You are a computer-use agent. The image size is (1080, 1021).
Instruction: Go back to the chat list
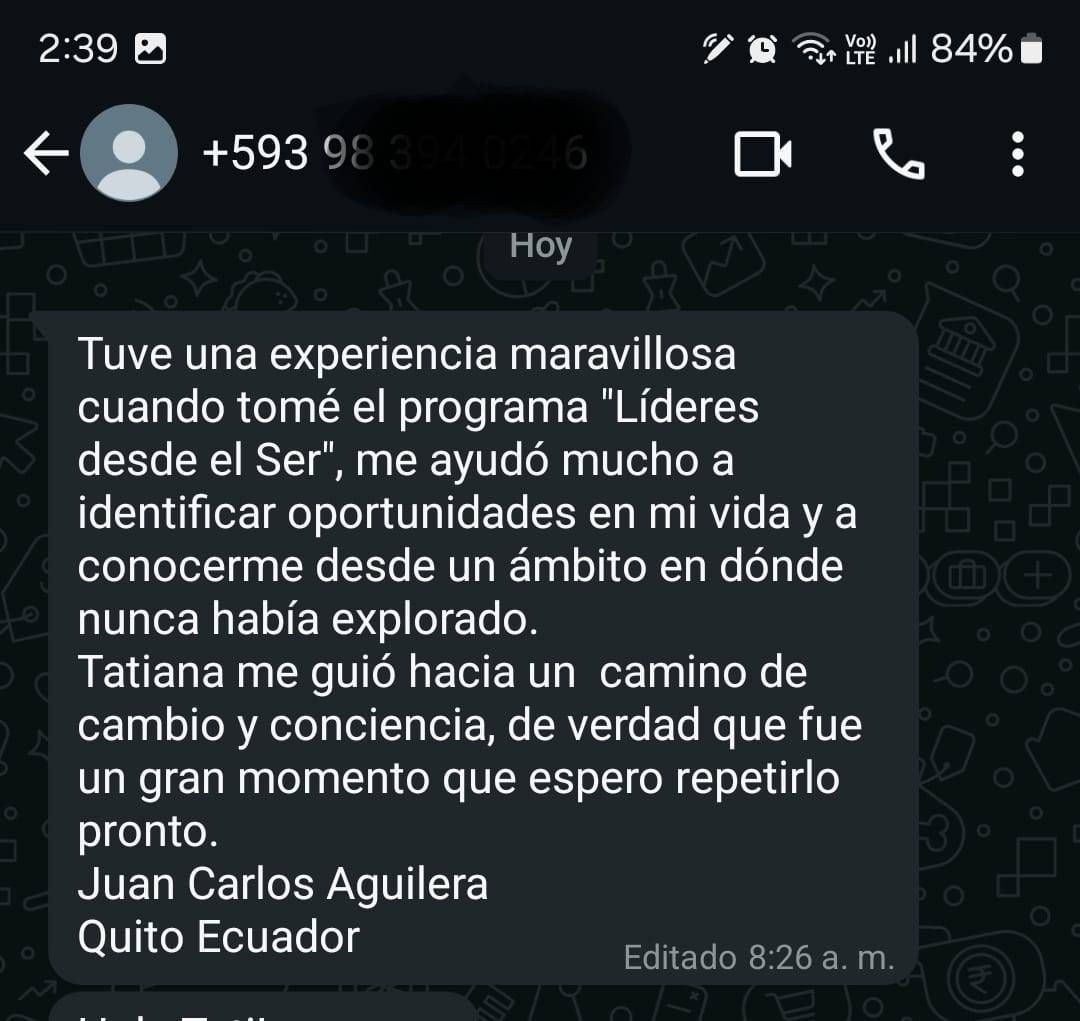(x=45, y=154)
